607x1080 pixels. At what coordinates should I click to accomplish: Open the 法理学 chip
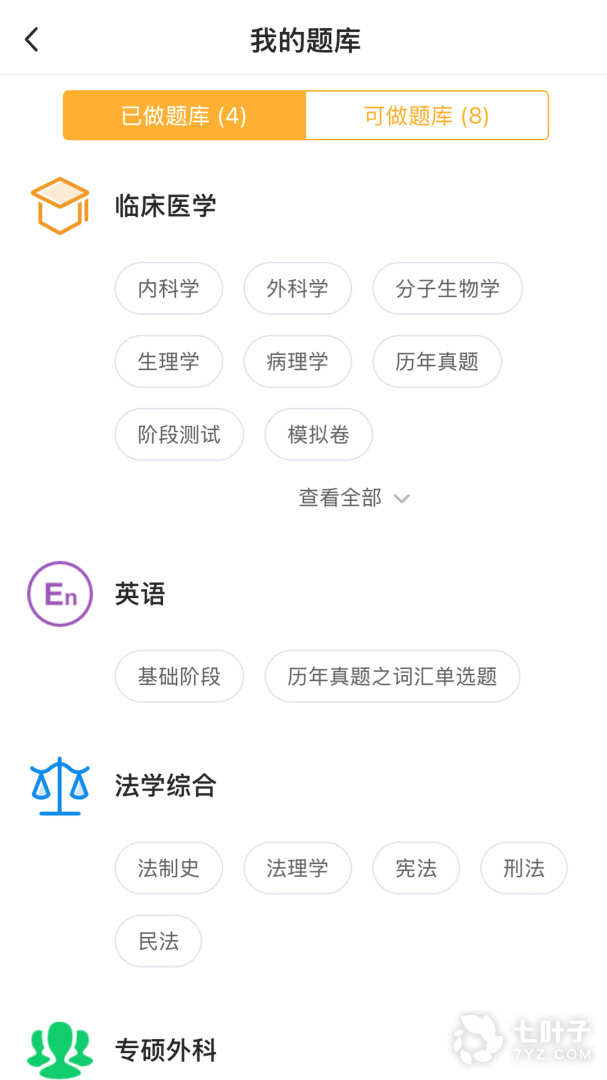point(298,868)
